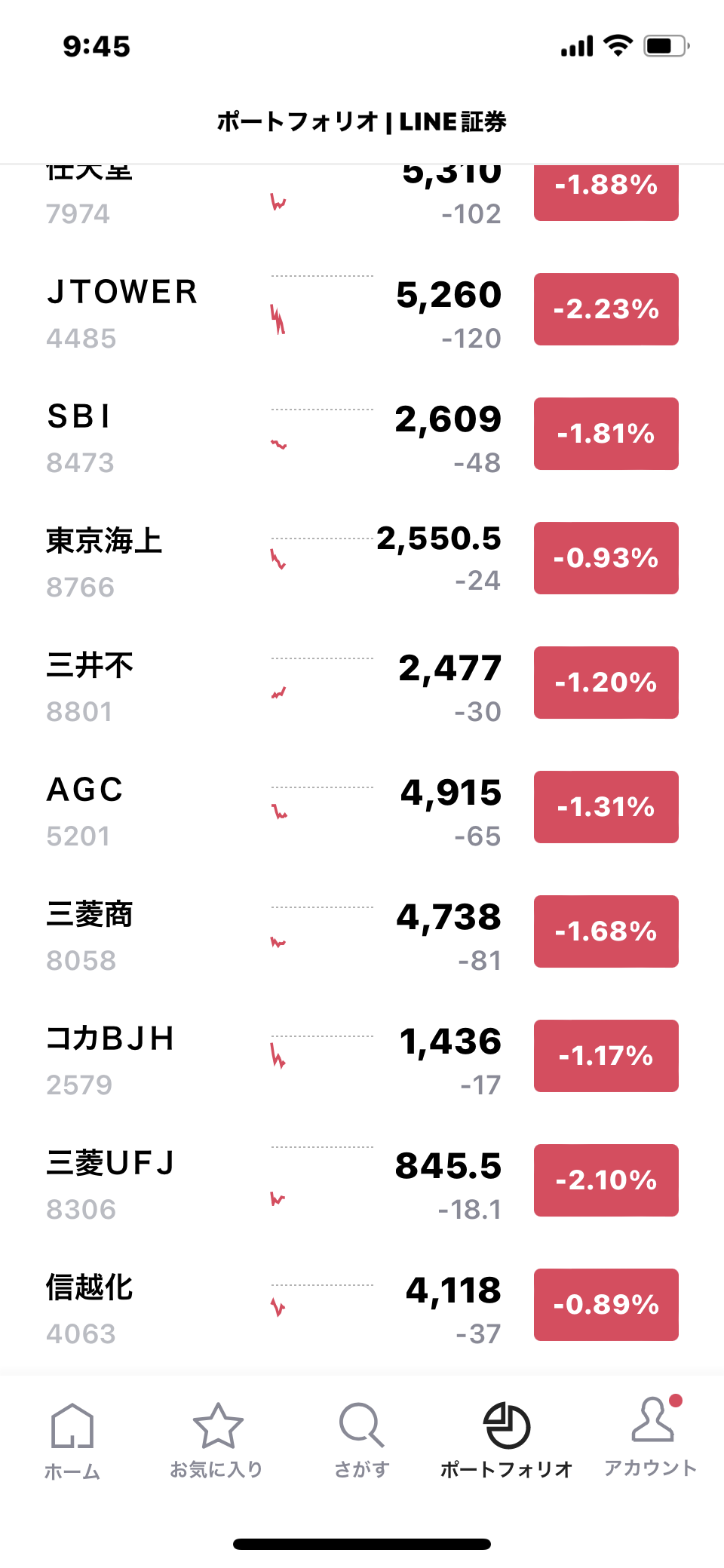This screenshot has width=724, height=1568.
Task: Switch to the さがす search tab
Action: click(362, 1441)
